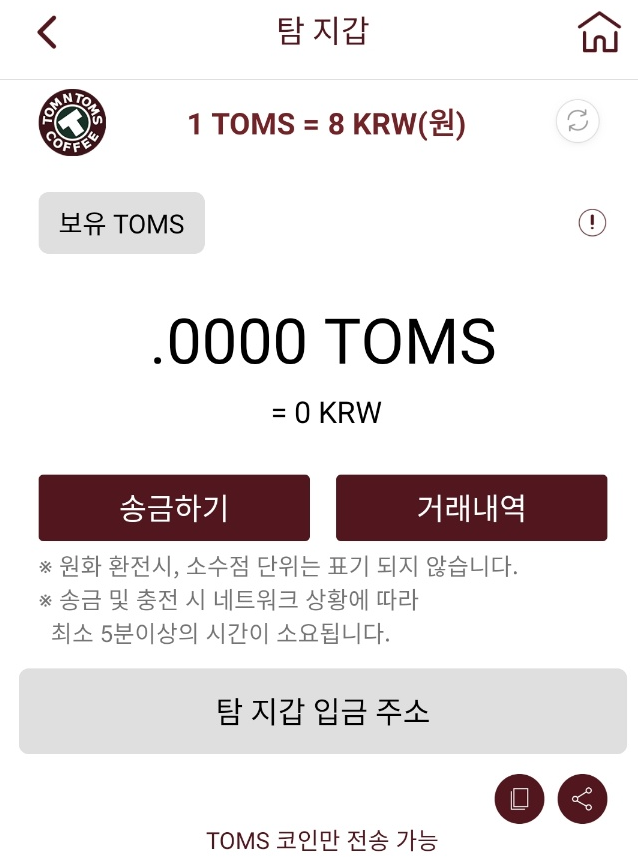The height and width of the screenshot is (862, 638).
Task: Open 거래내역 transaction history
Action: click(x=471, y=508)
